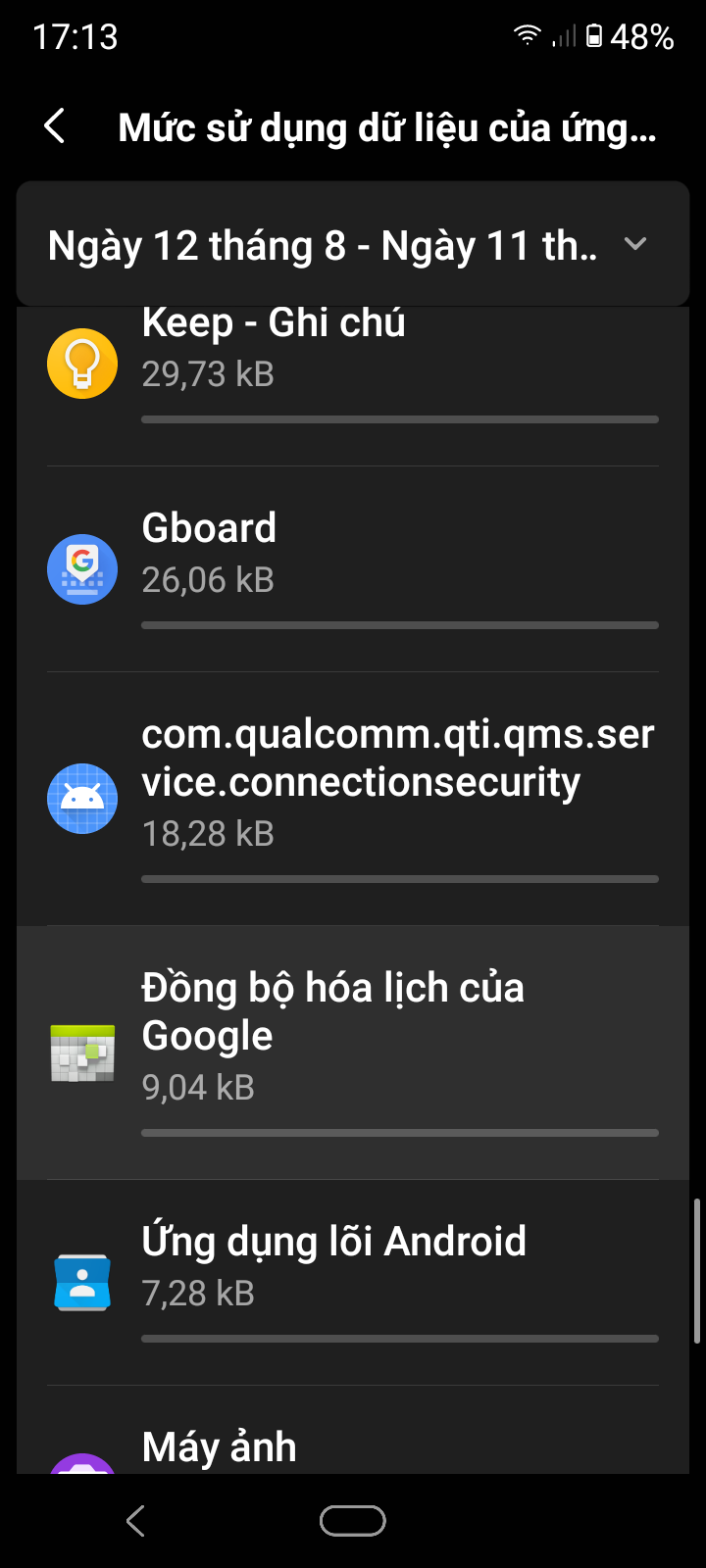Open Ứng dụng lõi Android usage
Viewport: 706px width, 1568px height.
[353, 1282]
